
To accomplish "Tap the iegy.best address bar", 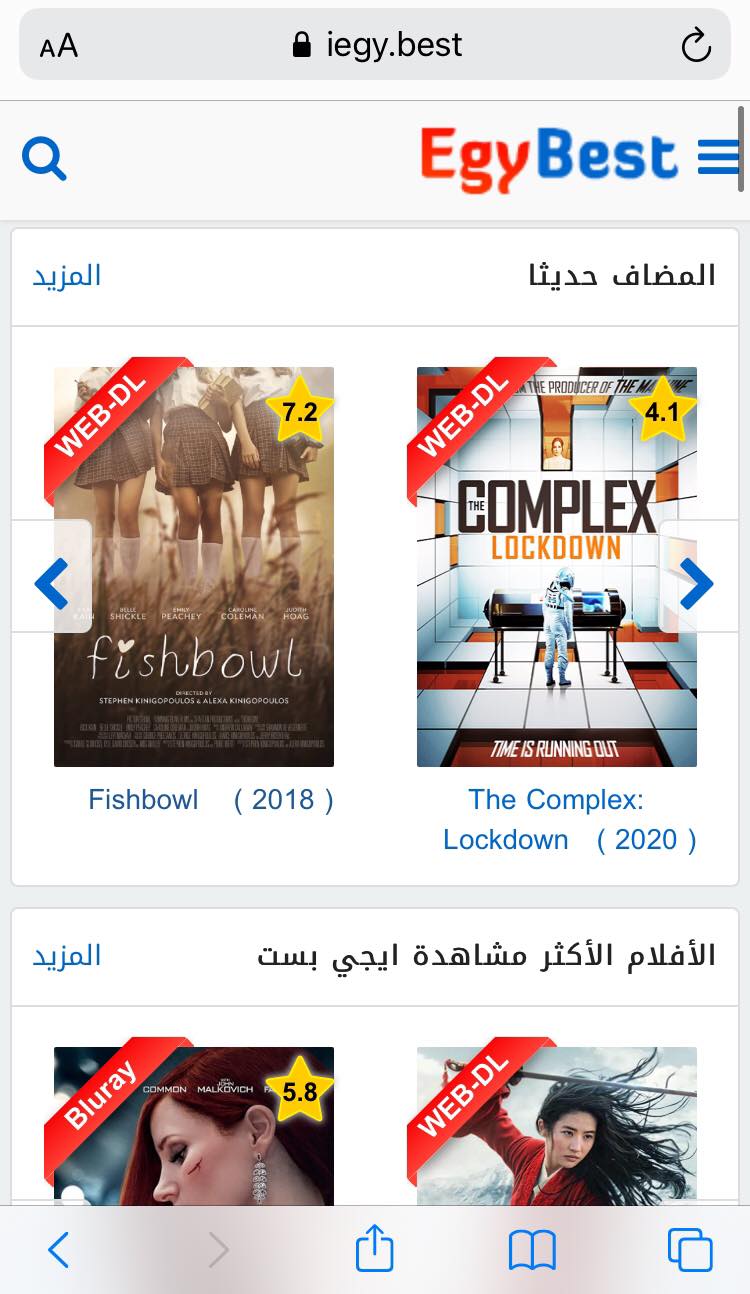I will [375, 45].
